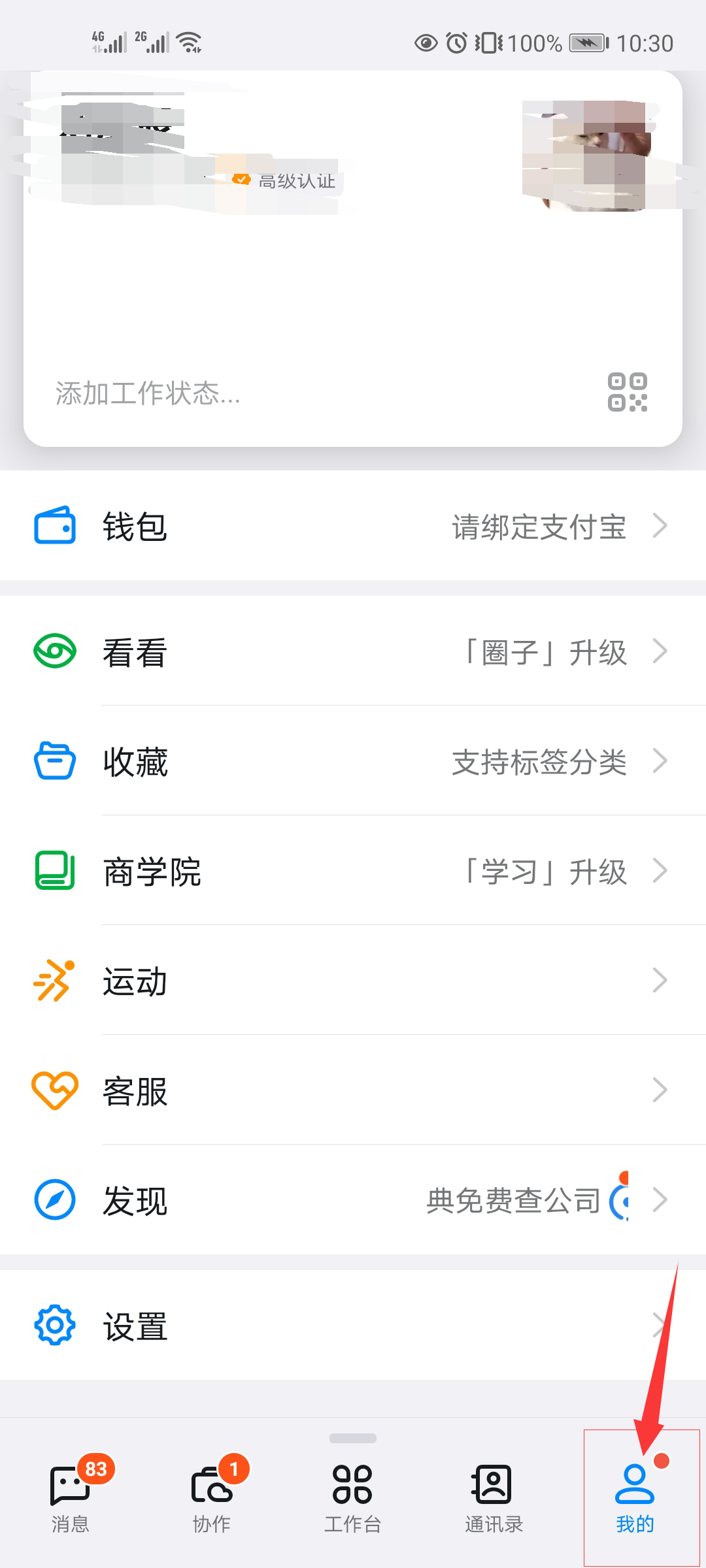706x1568 pixels.
Task: Open the 协作 collaboration tab
Action: [x=211, y=1496]
